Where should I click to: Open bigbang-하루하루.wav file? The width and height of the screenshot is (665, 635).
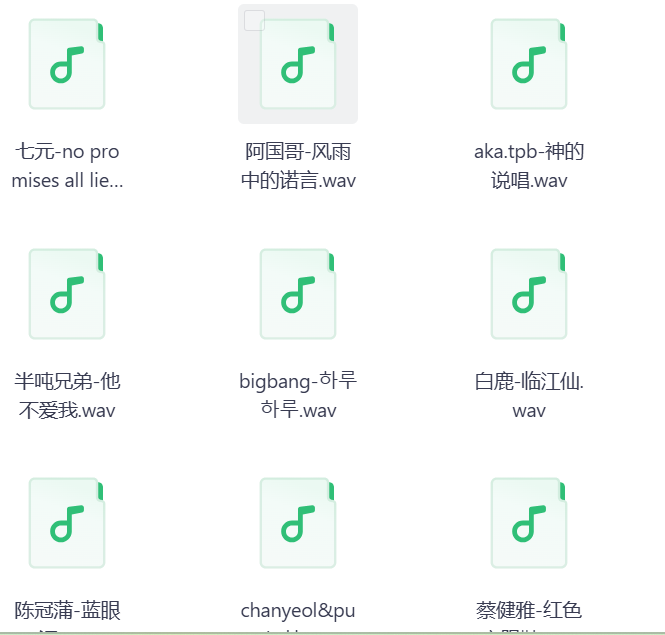[x=298, y=294]
